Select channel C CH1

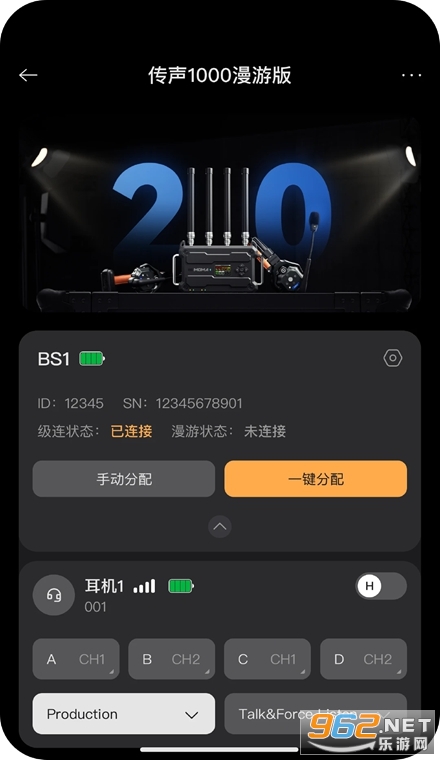pyautogui.click(x=267, y=659)
